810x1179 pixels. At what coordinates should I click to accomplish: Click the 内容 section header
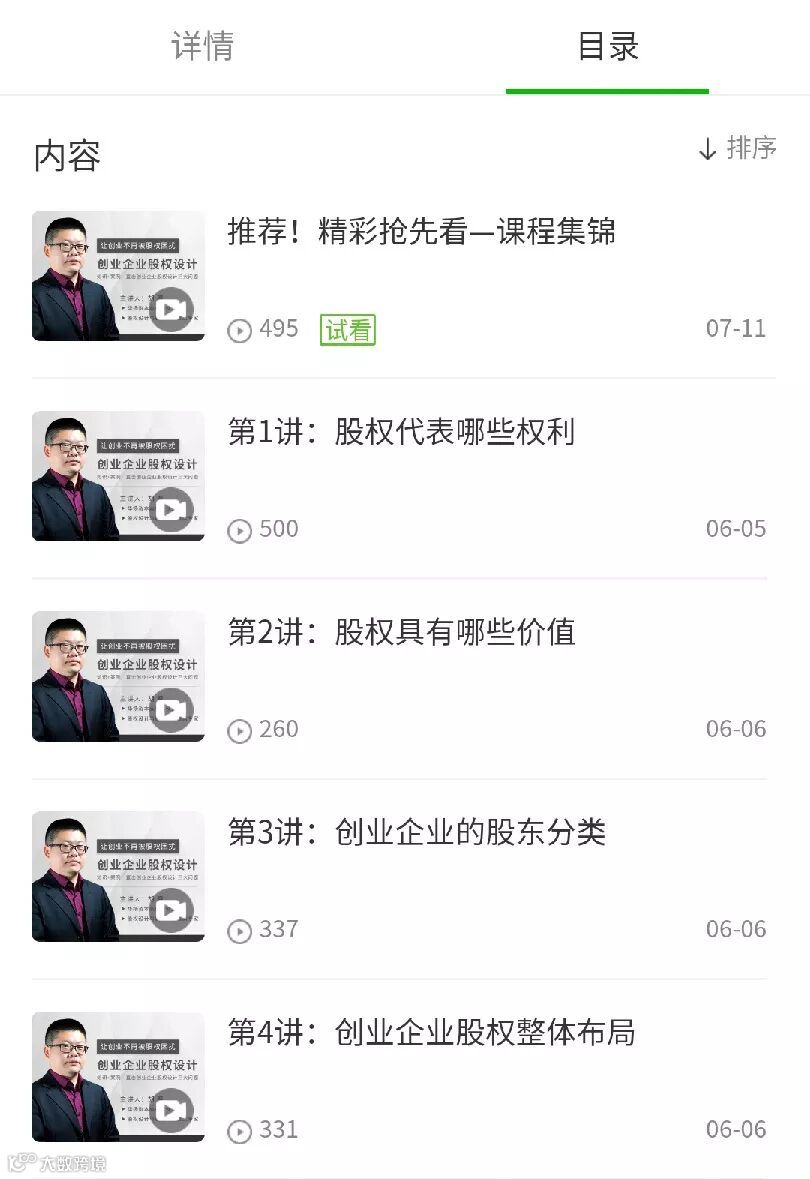(x=66, y=157)
